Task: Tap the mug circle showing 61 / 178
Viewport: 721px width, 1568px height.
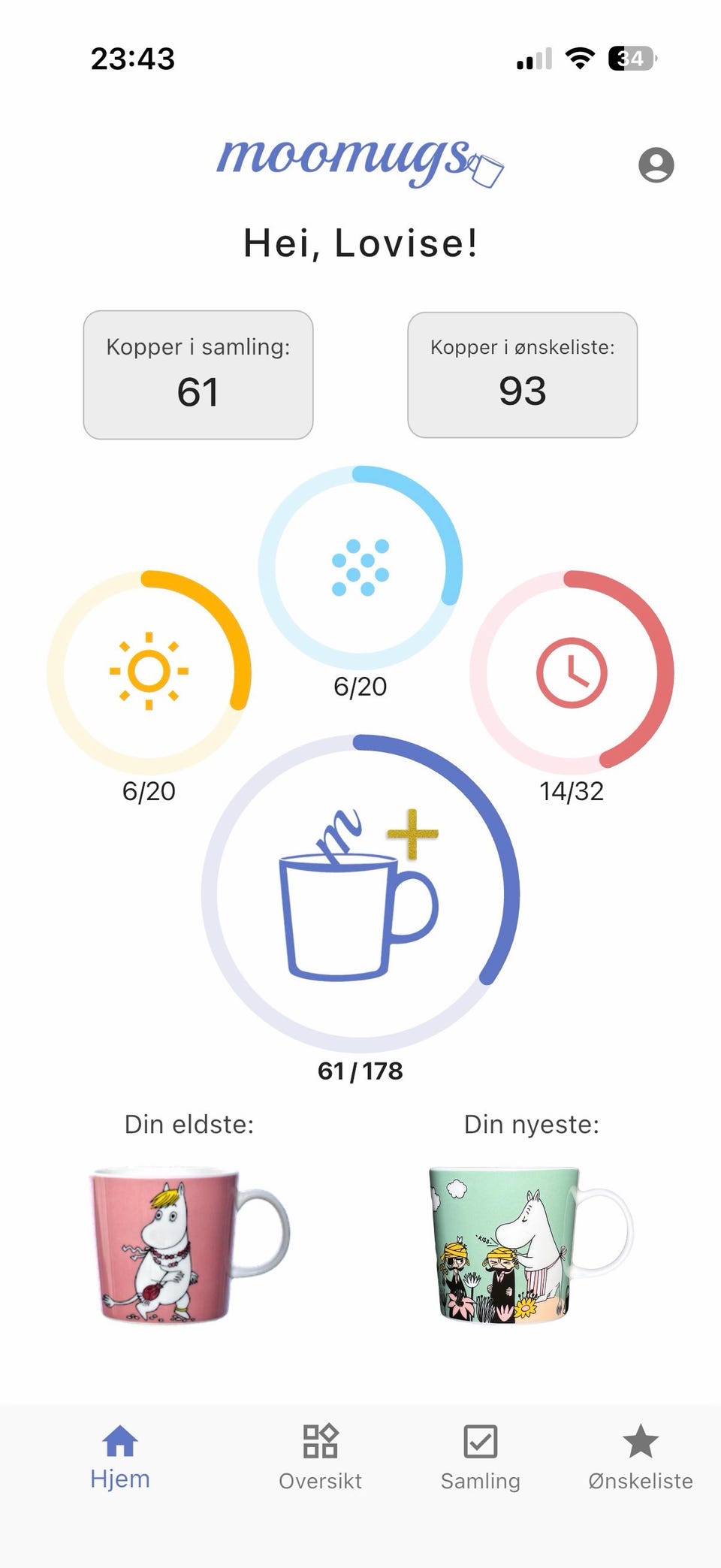Action: point(360,893)
